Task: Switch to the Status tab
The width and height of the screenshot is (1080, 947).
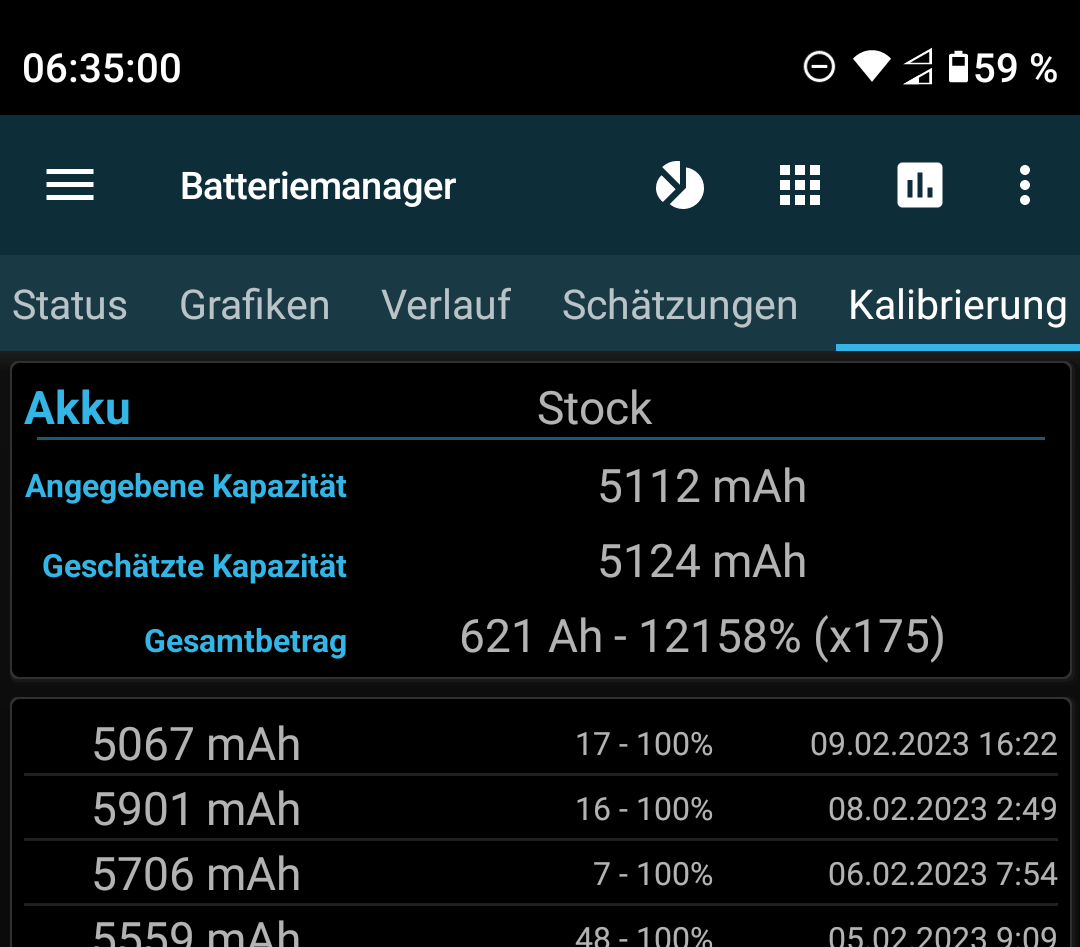Action: pyautogui.click(x=70, y=305)
